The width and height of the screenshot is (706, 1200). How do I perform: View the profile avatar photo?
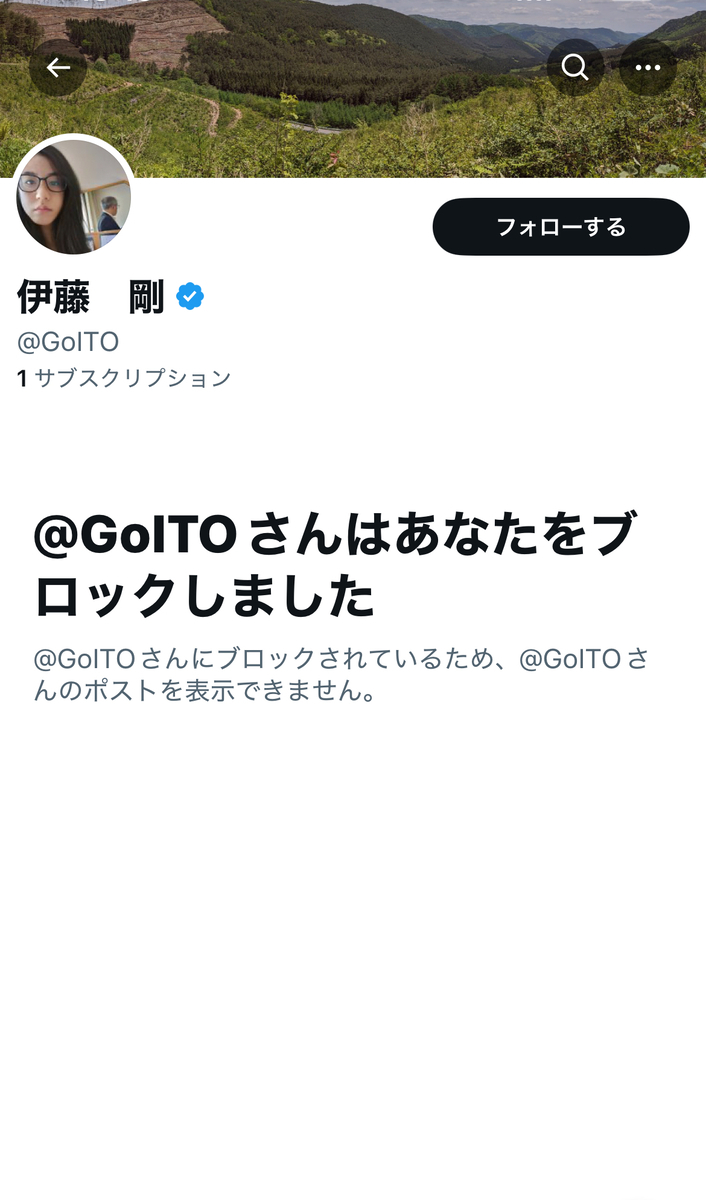point(74,196)
